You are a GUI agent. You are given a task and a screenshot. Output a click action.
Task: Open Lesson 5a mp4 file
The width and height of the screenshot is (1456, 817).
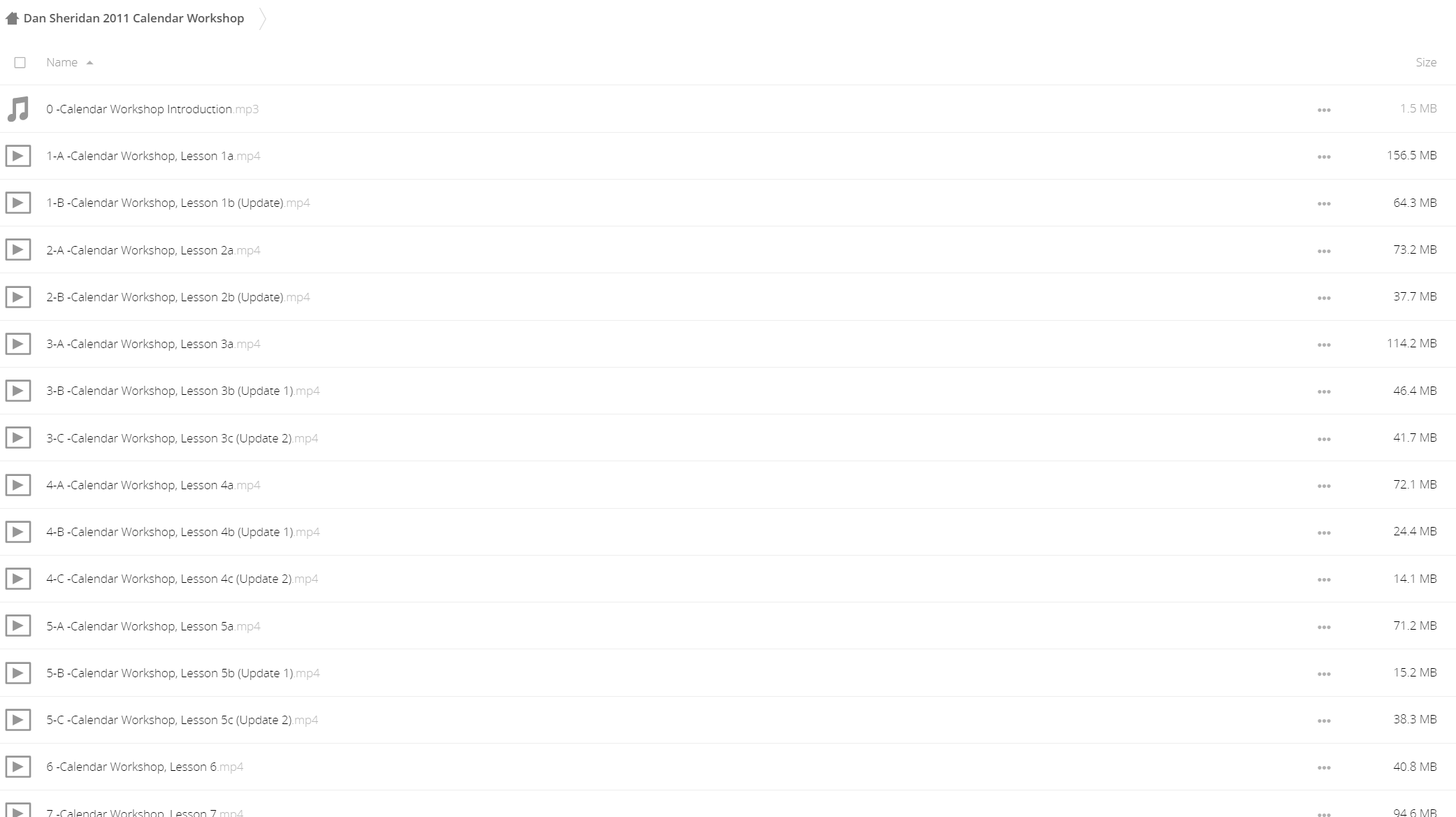[140, 626]
